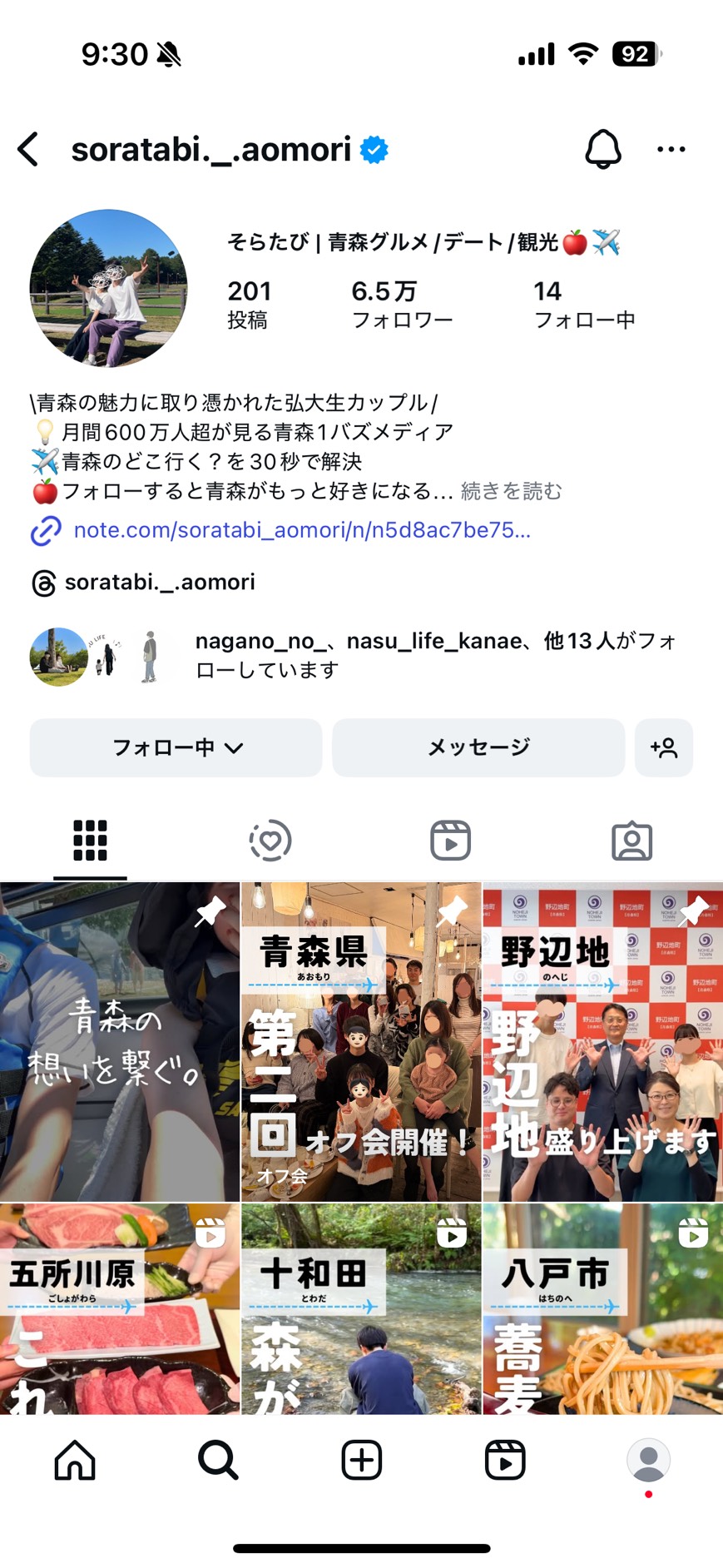Image resolution: width=723 pixels, height=1568 pixels.
Task: Open the 6.5万 フォロワー list
Action: tap(401, 304)
